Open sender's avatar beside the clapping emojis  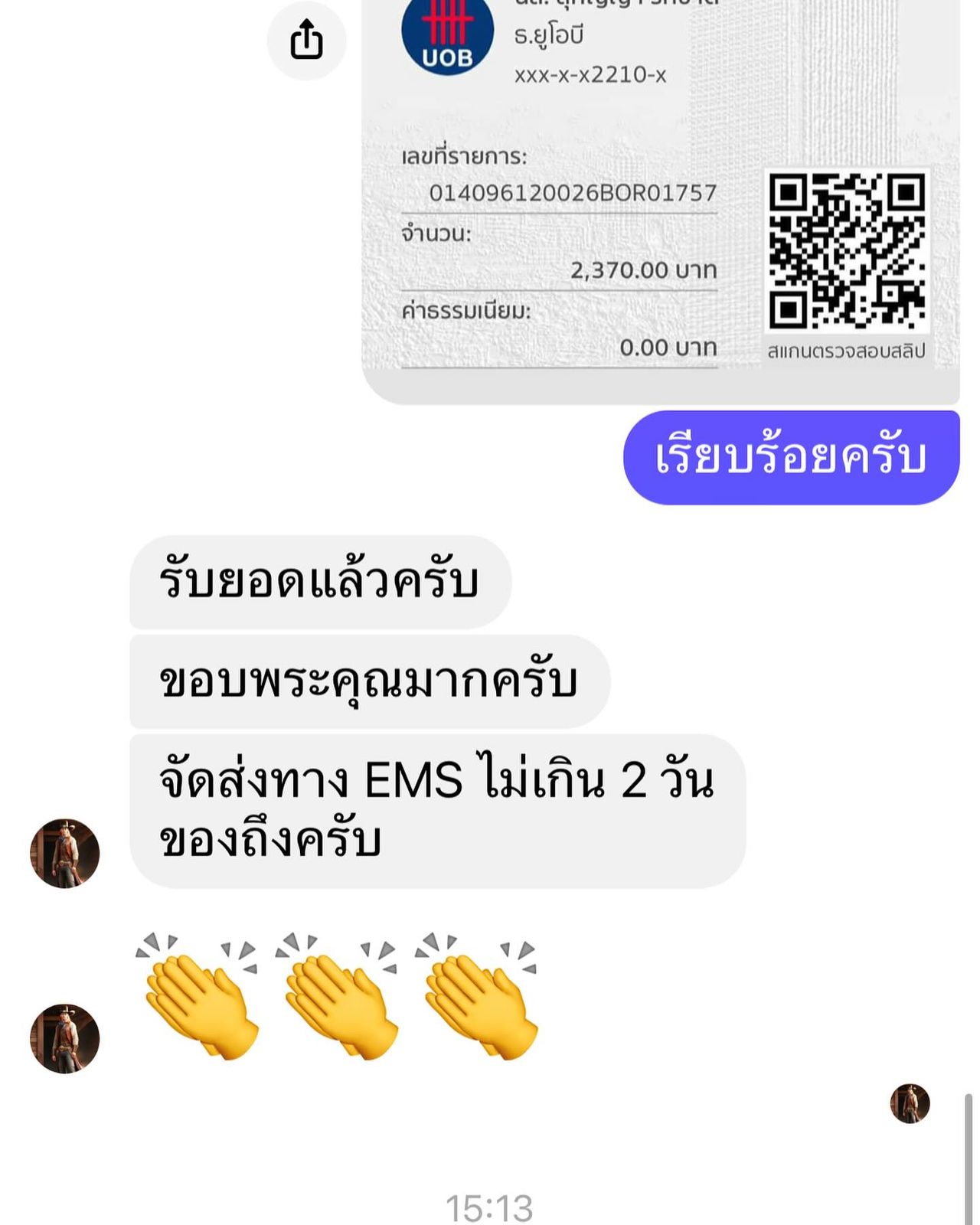65,1039
